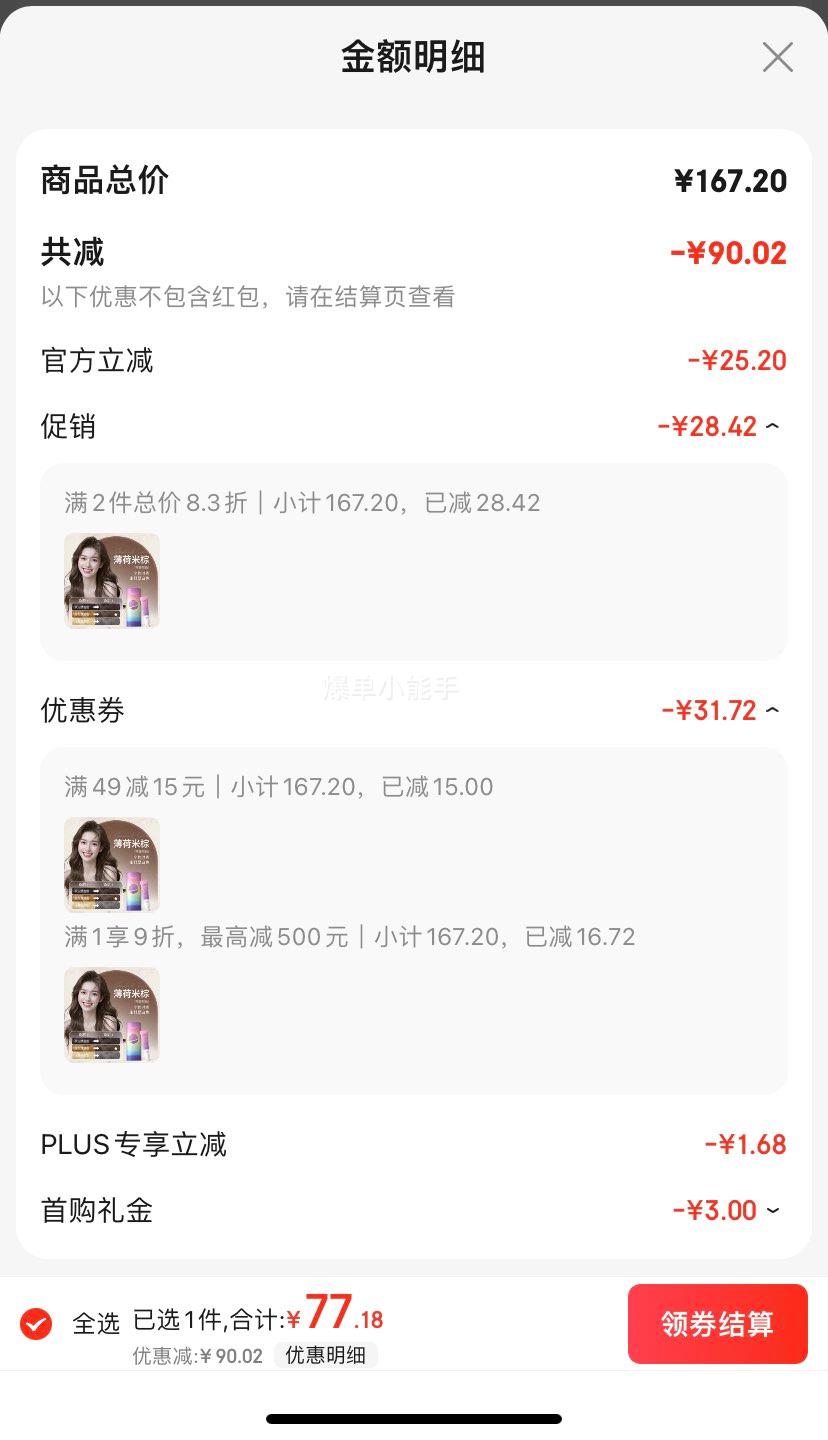Image resolution: width=828 pixels, height=1440 pixels.
Task: Tap 领券结算 to check out
Action: click(717, 1324)
